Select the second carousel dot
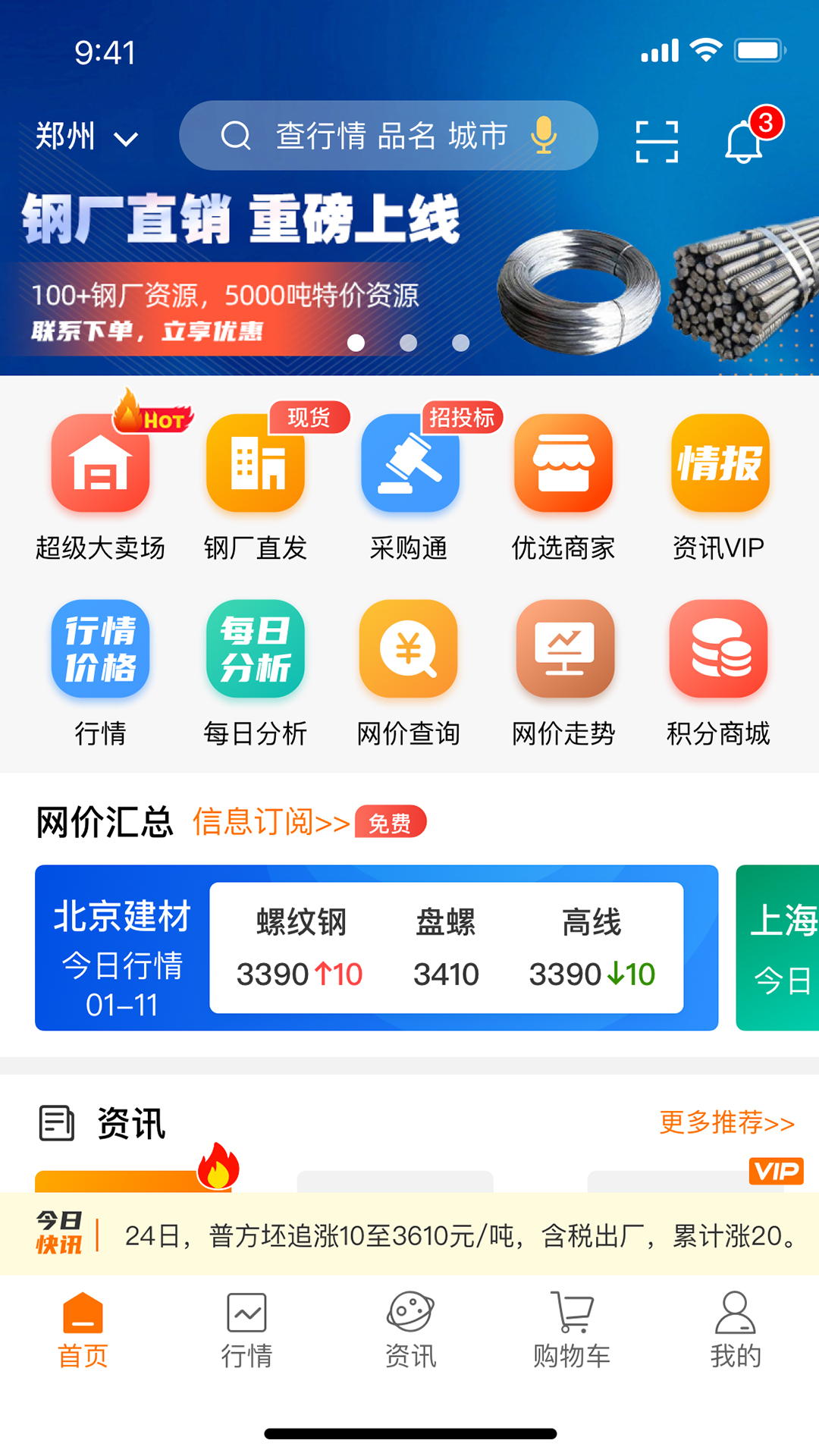819x1456 pixels. pos(407,344)
